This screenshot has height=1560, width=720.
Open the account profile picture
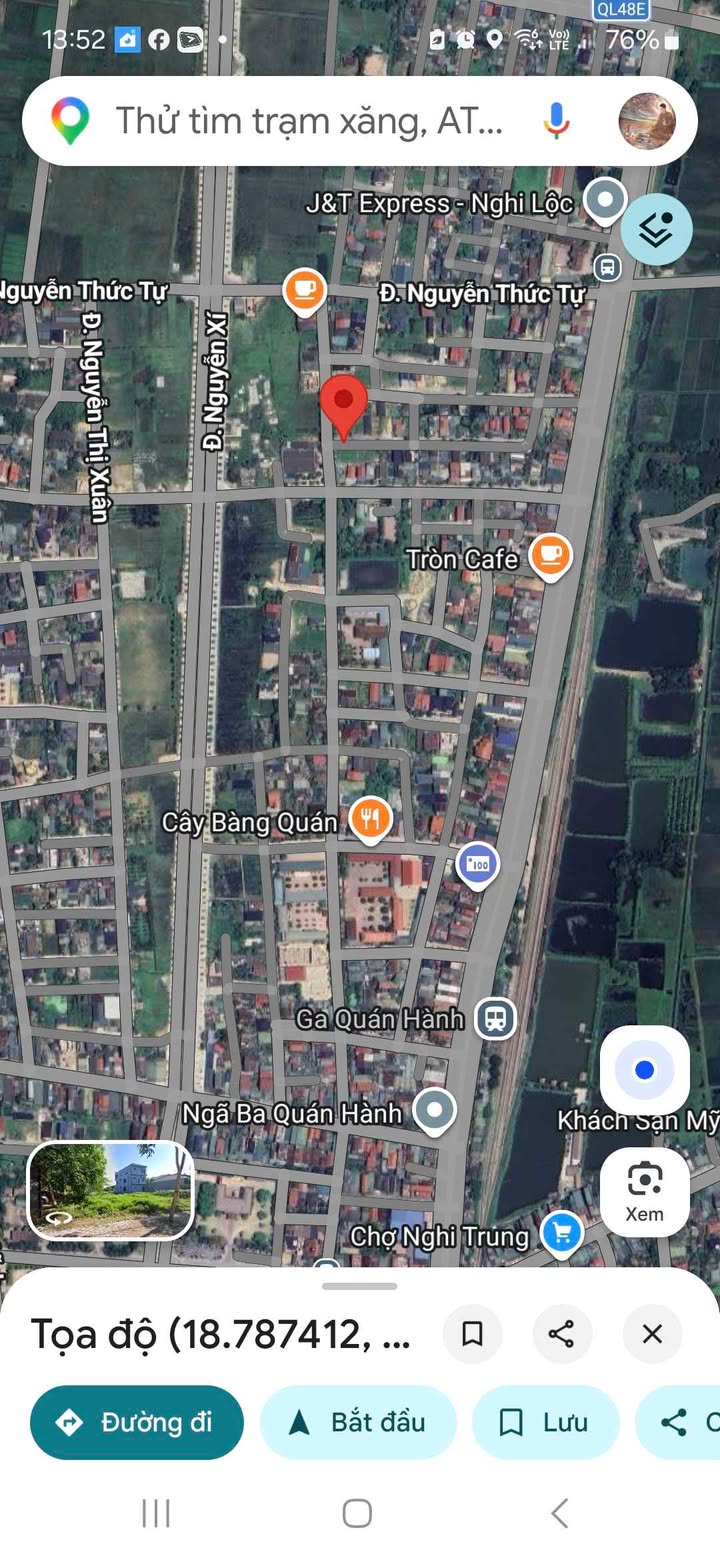coord(647,121)
